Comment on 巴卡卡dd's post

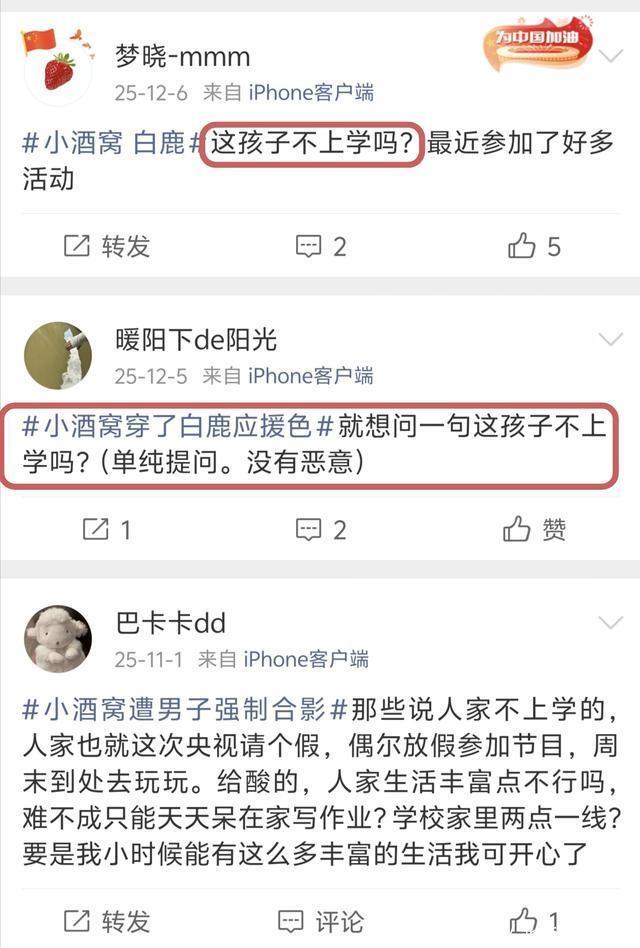pos(321,920)
